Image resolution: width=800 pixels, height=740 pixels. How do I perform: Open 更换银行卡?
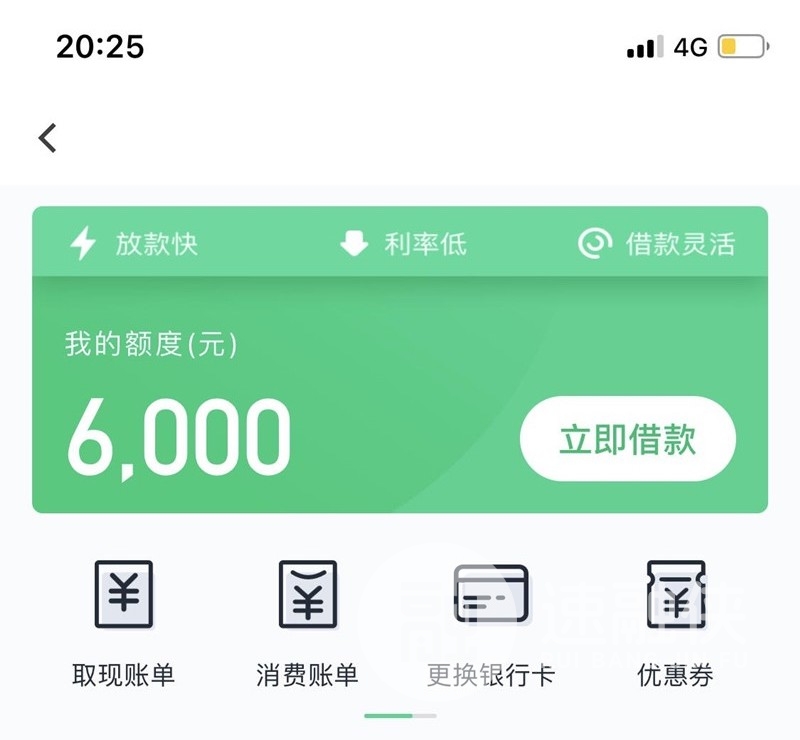pyautogui.click(x=491, y=620)
